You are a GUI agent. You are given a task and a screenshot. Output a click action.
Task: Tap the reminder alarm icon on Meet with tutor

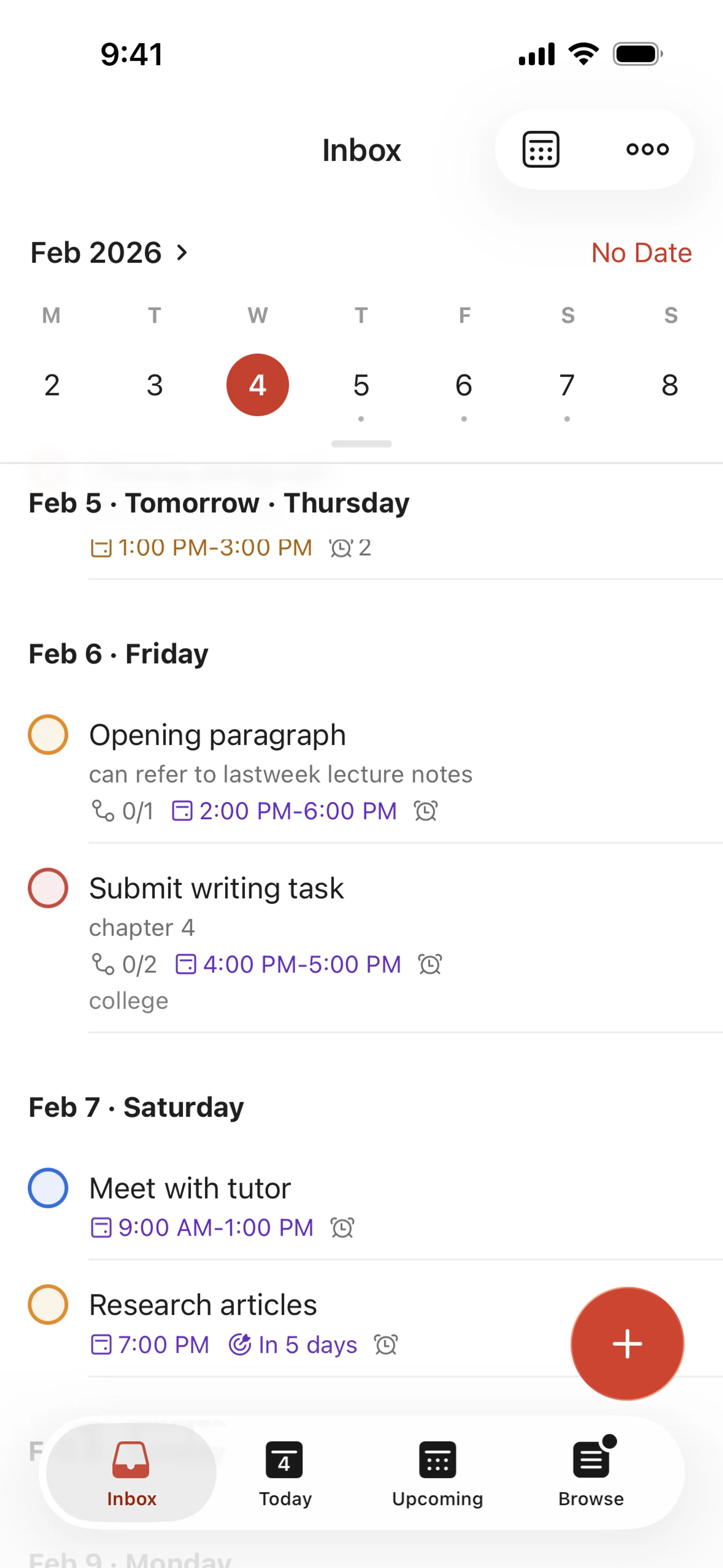tap(342, 1228)
